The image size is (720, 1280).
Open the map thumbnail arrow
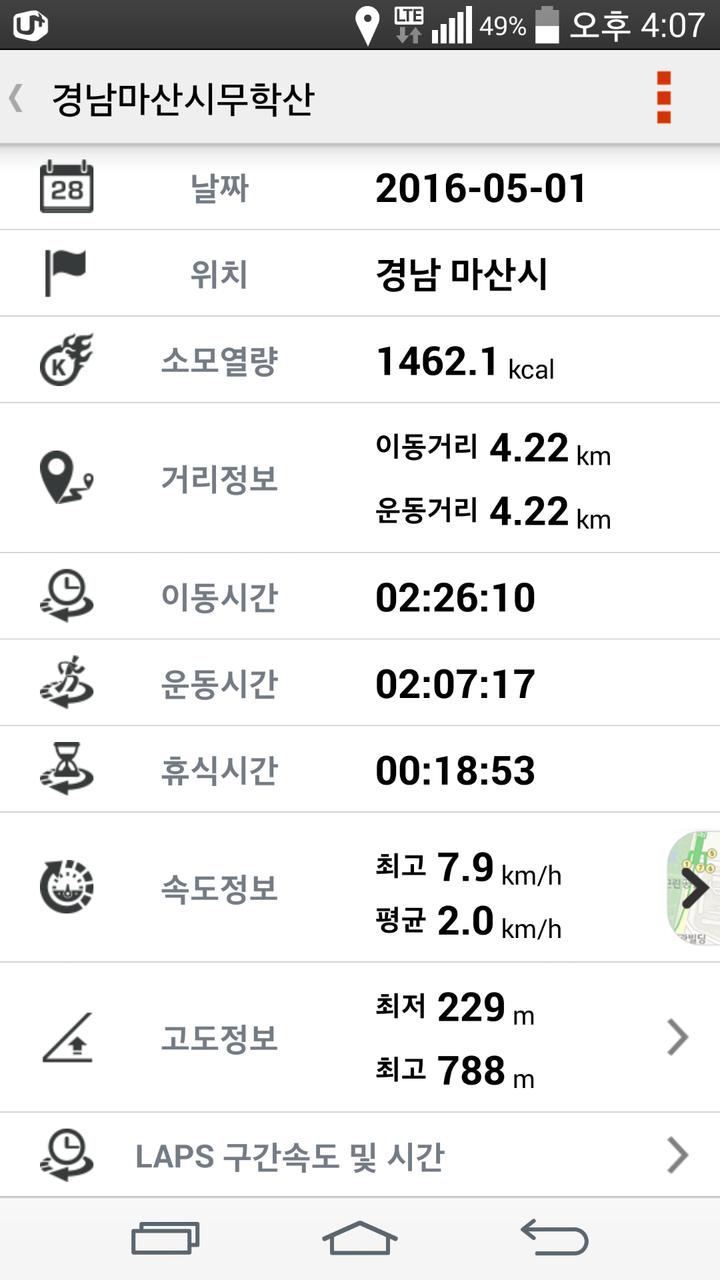point(696,887)
